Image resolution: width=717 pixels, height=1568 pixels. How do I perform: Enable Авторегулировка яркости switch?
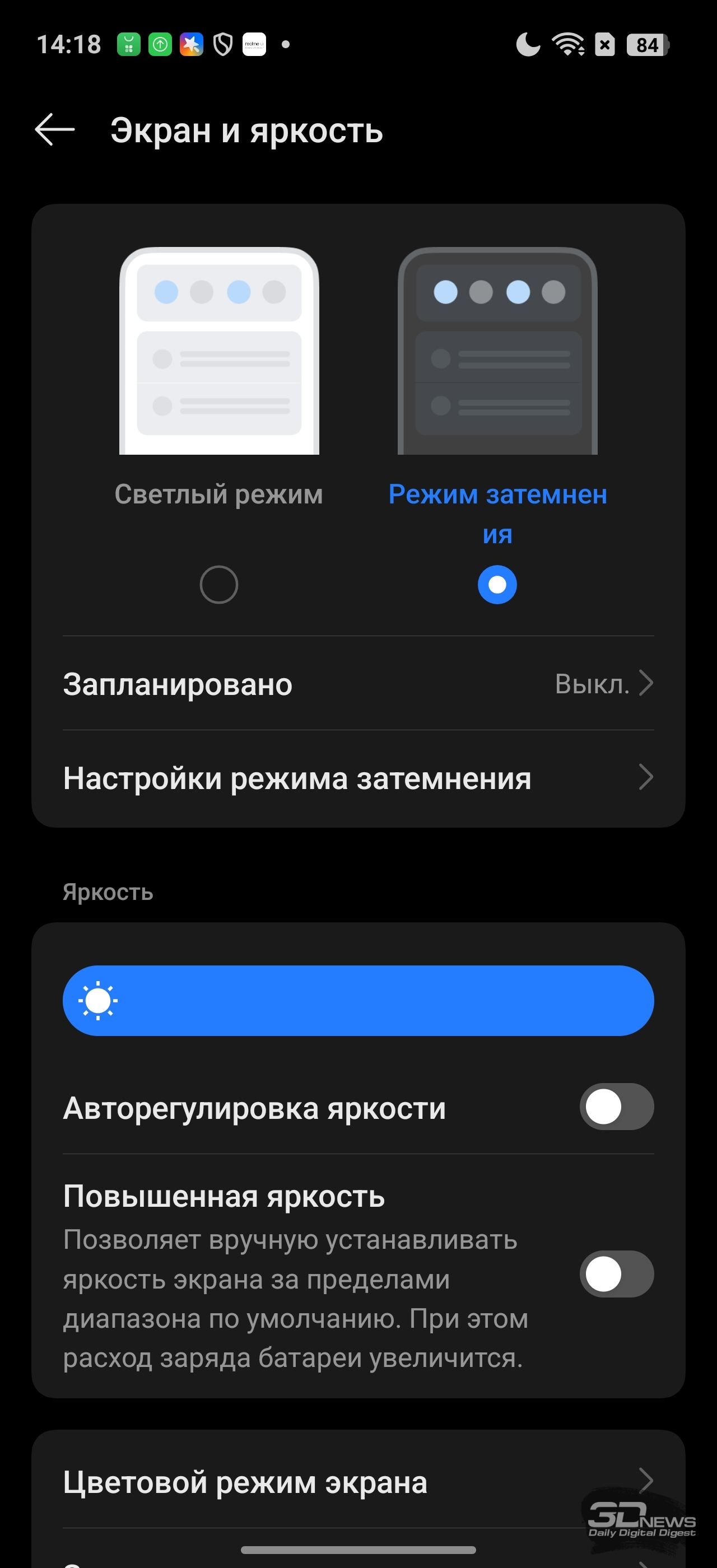pos(616,1106)
